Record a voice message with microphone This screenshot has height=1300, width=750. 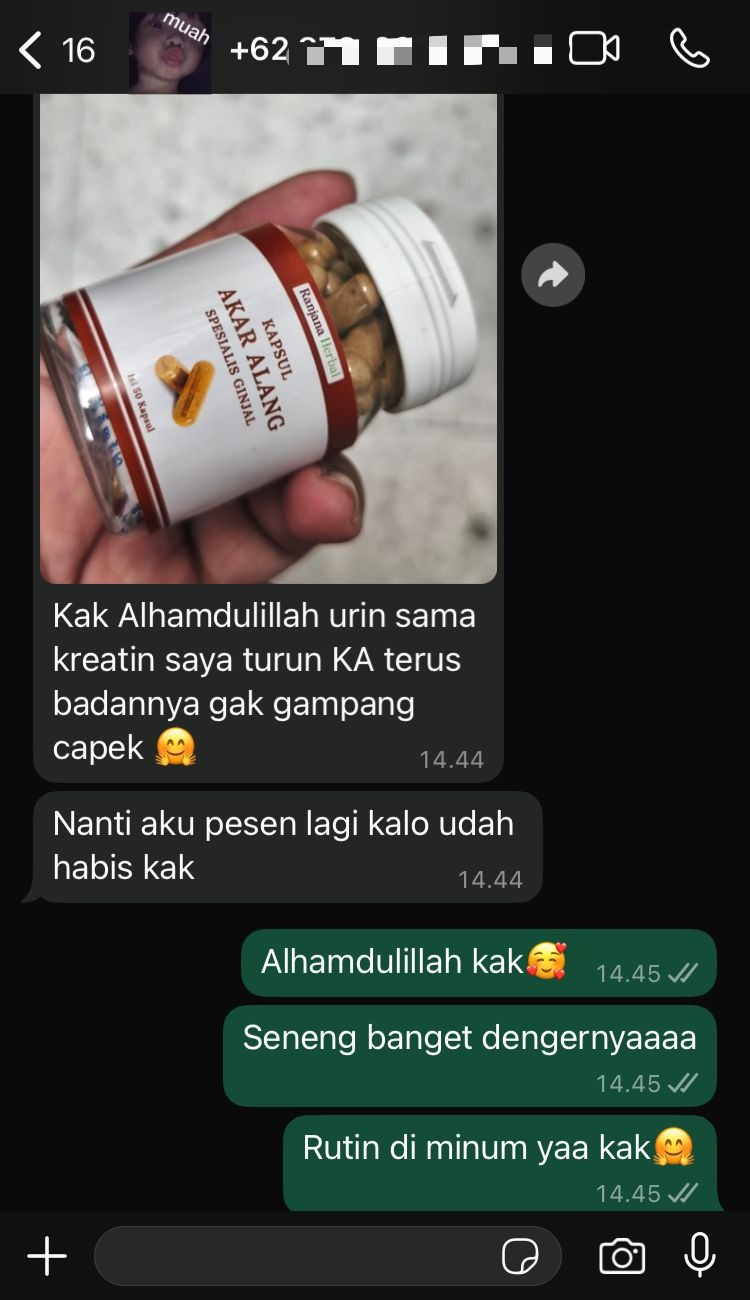[x=699, y=1255]
